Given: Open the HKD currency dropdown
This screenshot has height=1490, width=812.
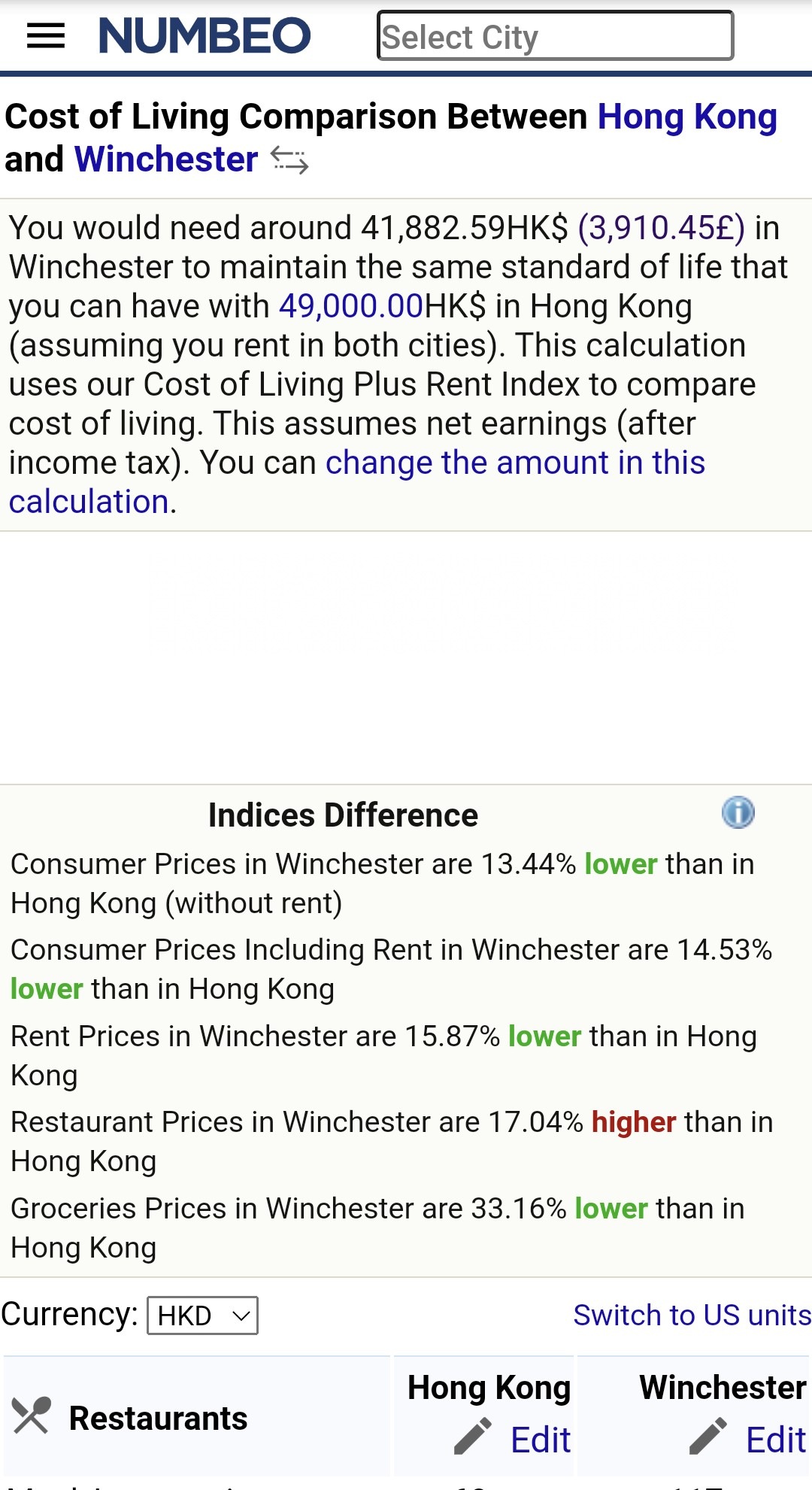Looking at the screenshot, I should coord(203,1316).
